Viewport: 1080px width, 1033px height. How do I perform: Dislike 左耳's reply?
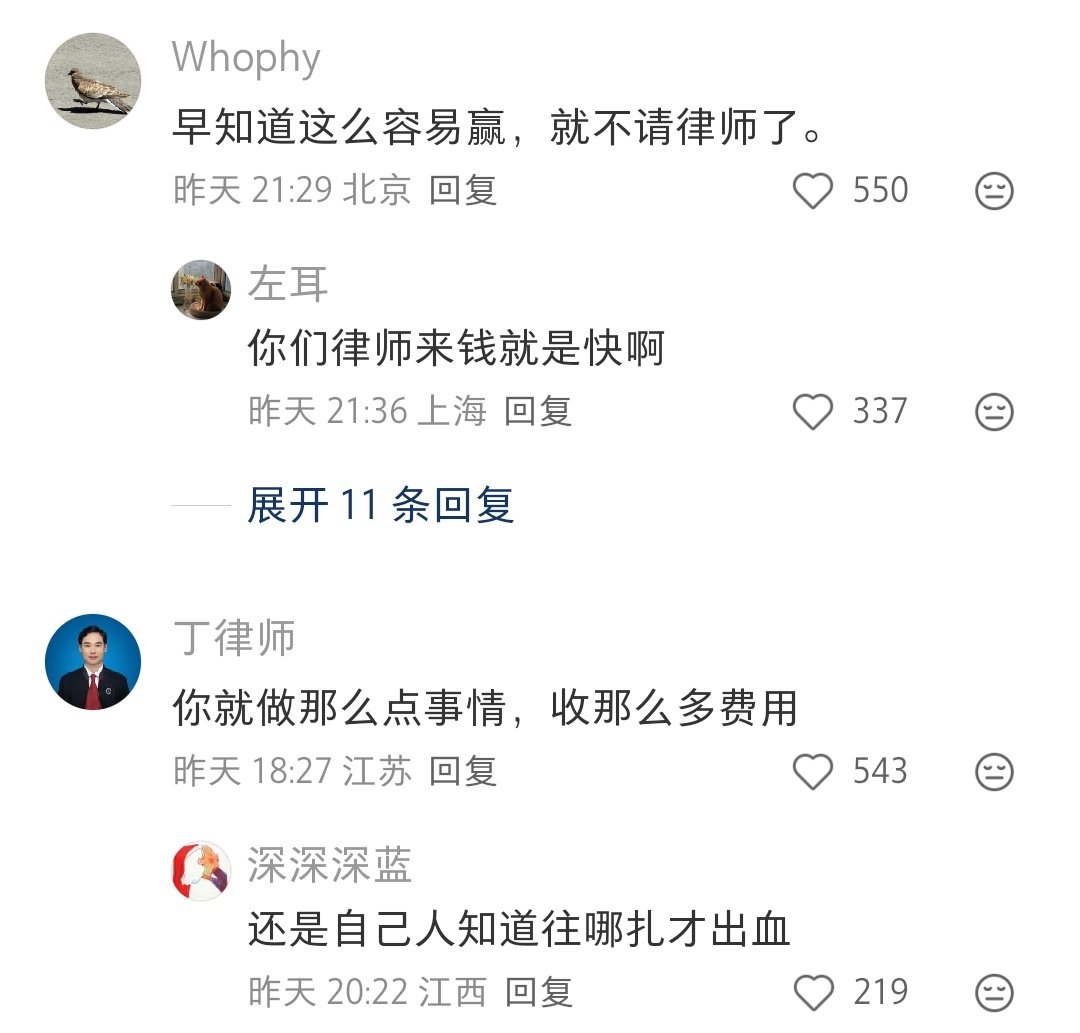[x=994, y=412]
